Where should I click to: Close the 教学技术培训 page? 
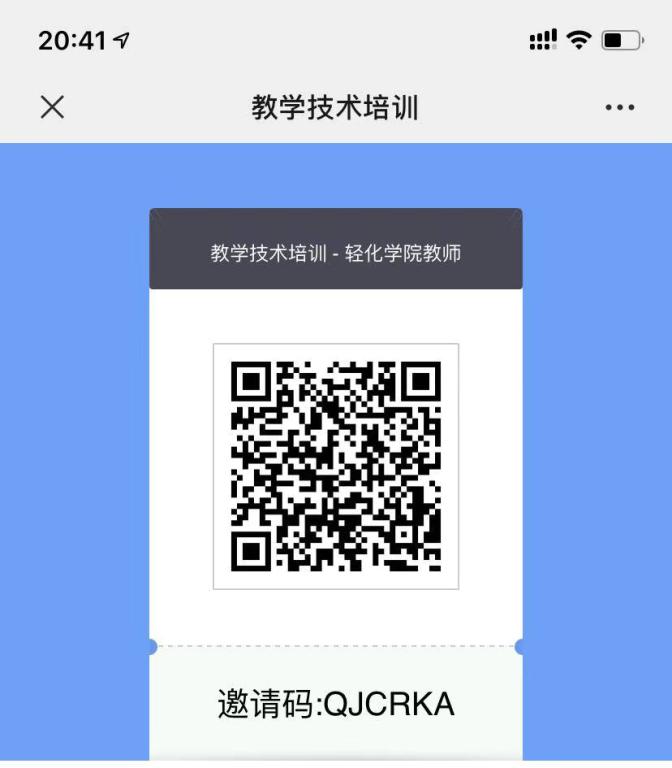click(52, 107)
